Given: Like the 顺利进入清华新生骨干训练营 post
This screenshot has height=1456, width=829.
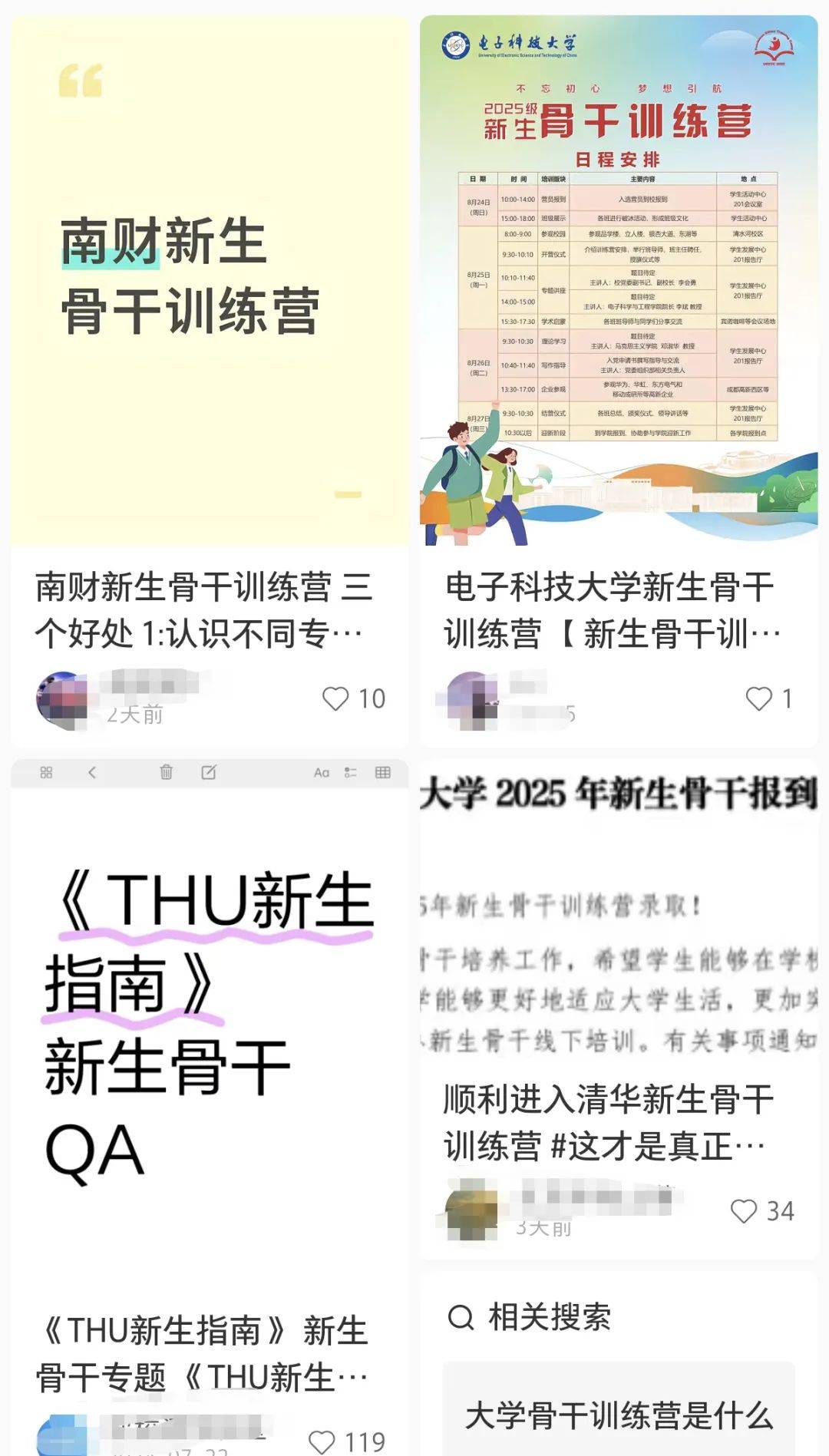Looking at the screenshot, I should coord(744,1211).
